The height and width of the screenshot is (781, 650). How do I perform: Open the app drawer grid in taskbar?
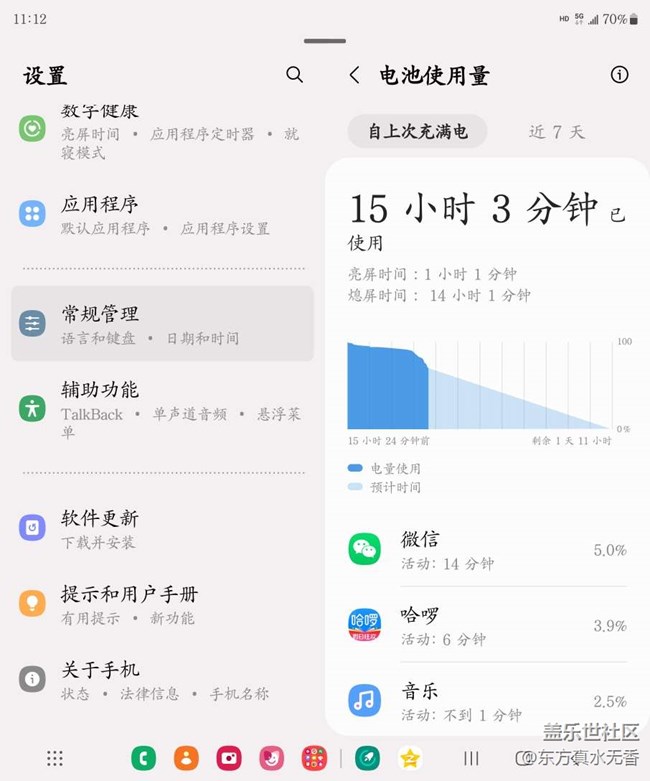point(55,758)
